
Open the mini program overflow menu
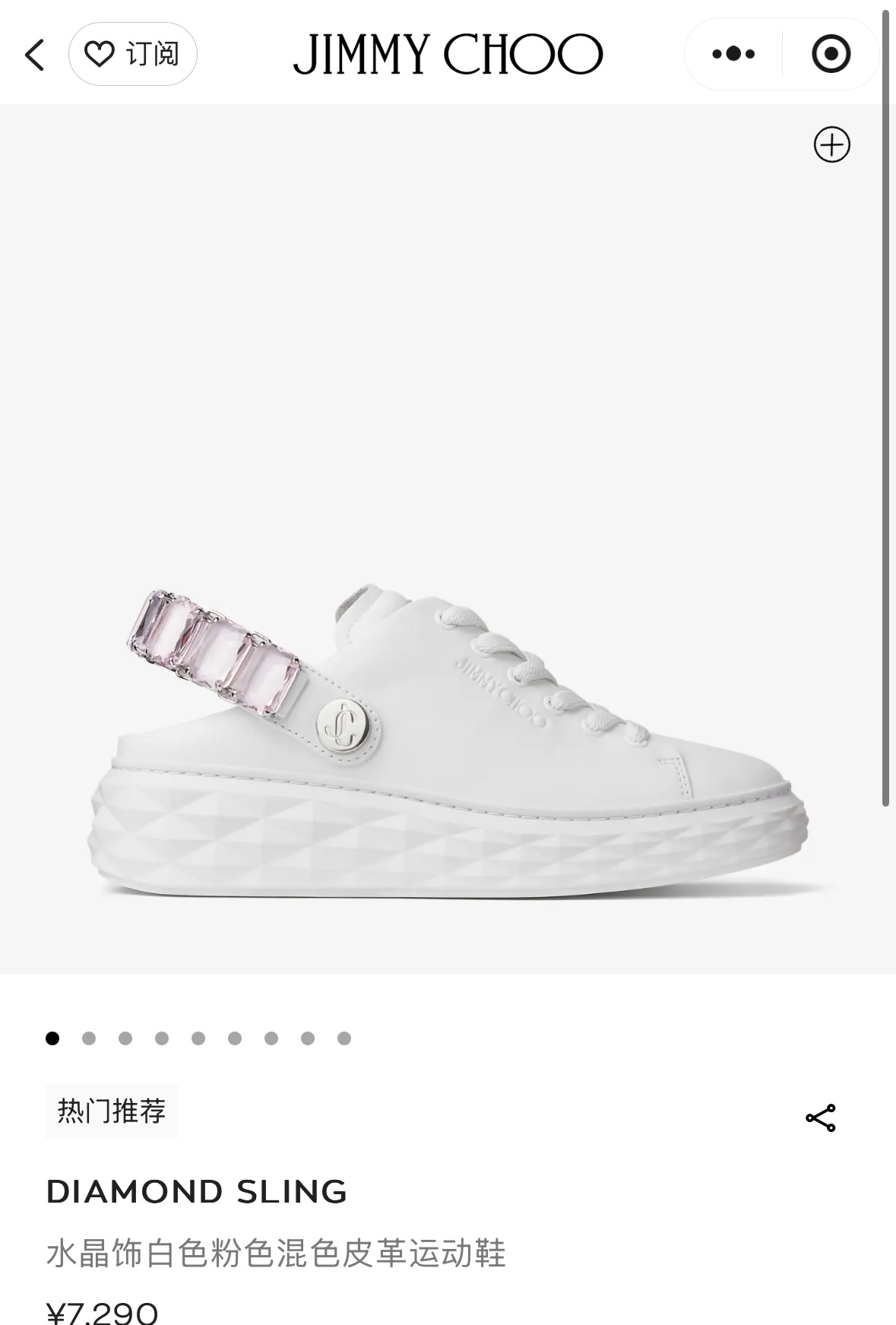[x=733, y=54]
